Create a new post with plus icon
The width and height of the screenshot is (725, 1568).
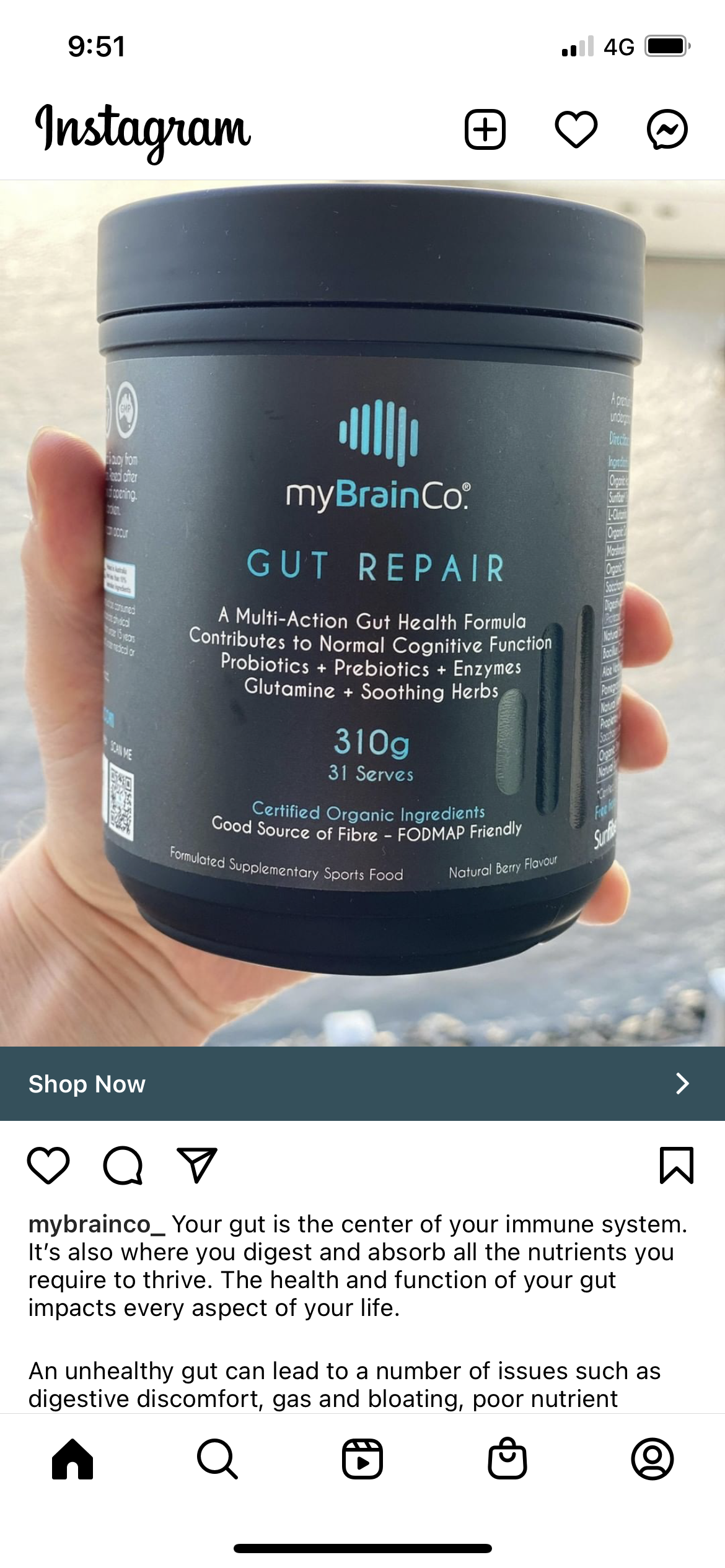[485, 129]
